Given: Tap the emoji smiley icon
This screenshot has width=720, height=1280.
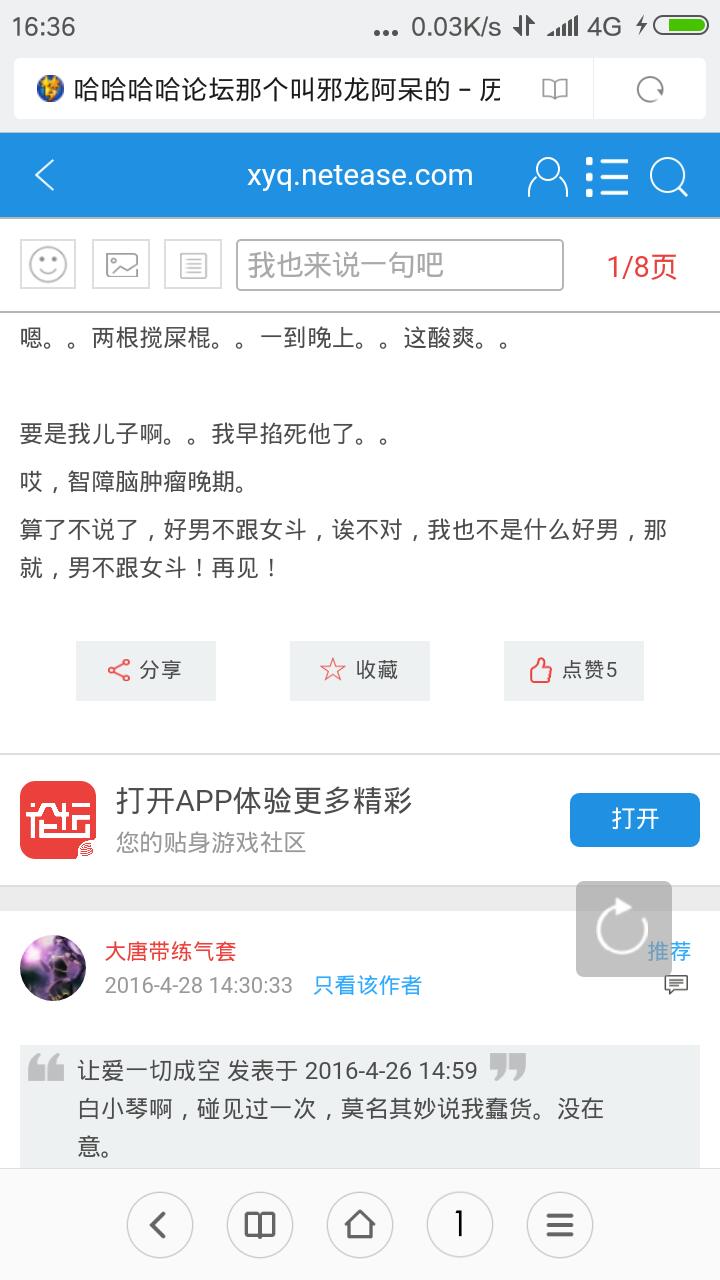Looking at the screenshot, I should (48, 265).
